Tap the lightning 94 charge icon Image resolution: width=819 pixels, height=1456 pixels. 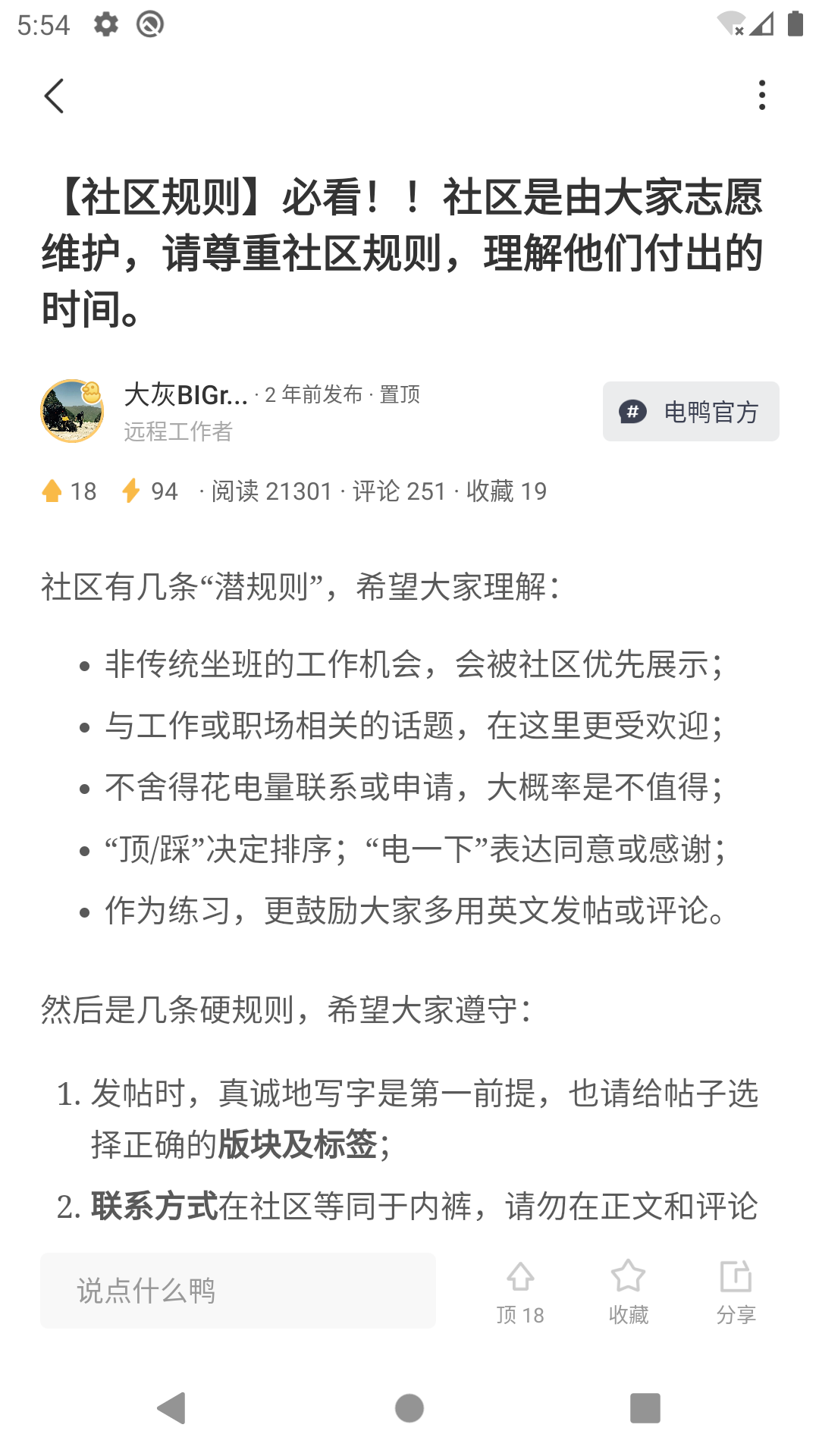click(x=131, y=491)
